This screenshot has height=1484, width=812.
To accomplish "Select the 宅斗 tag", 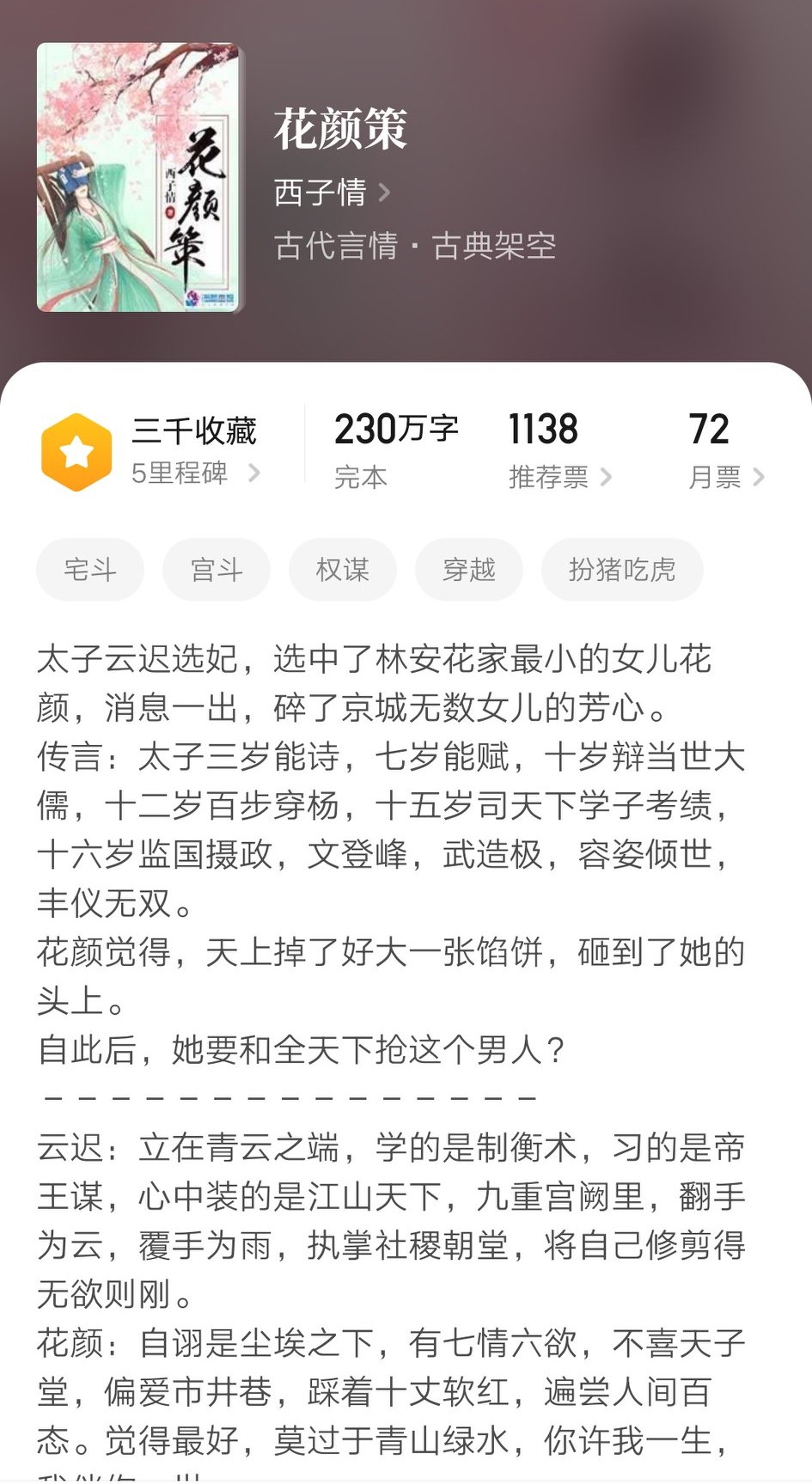I will pyautogui.click(x=89, y=569).
